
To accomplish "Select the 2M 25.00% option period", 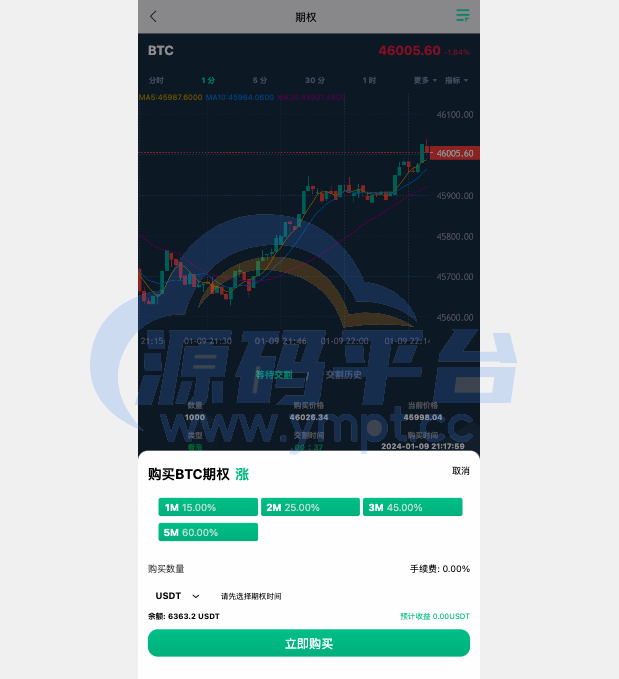I will 310,508.
